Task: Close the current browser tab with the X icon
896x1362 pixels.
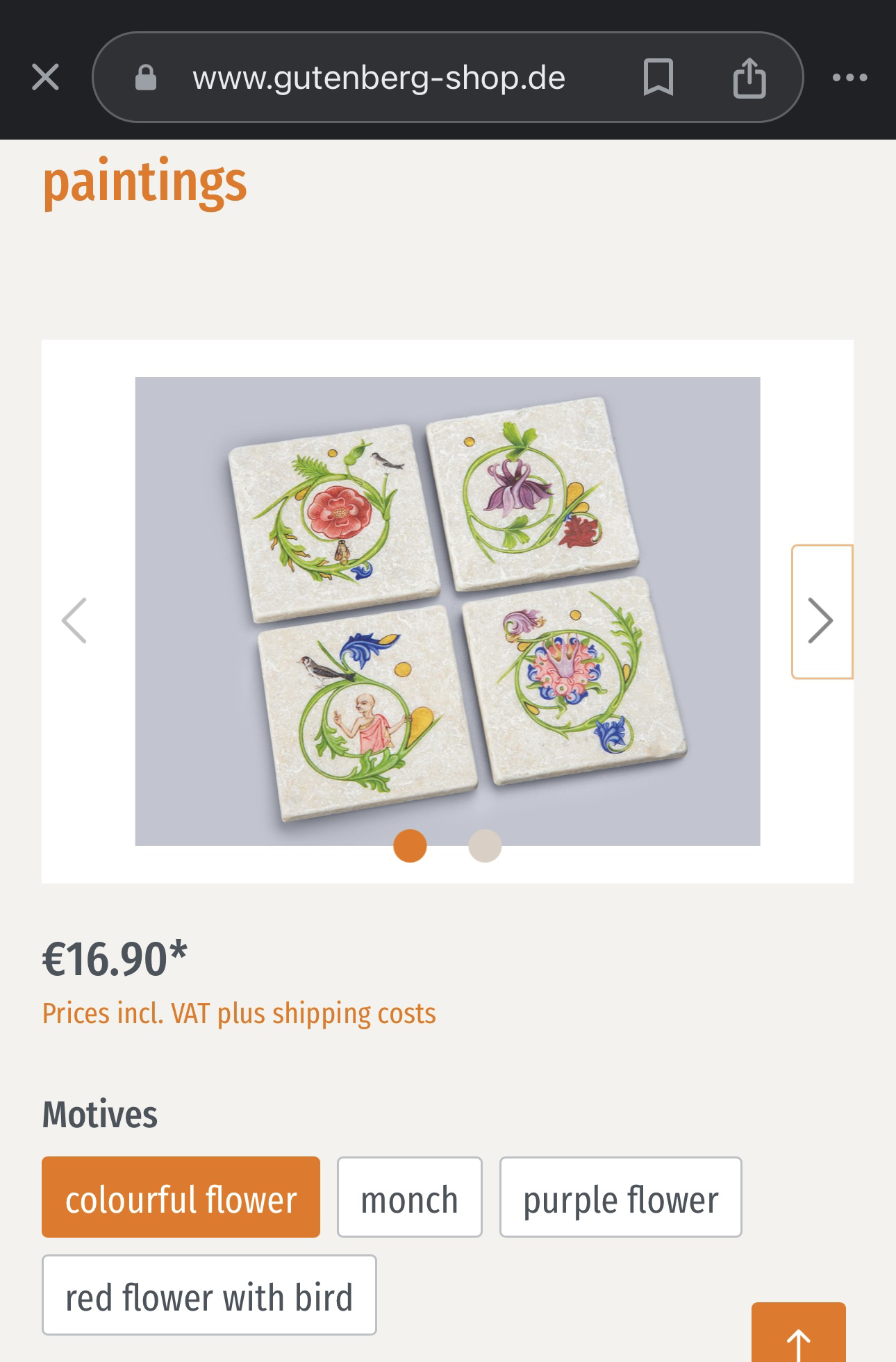Action: click(x=44, y=76)
